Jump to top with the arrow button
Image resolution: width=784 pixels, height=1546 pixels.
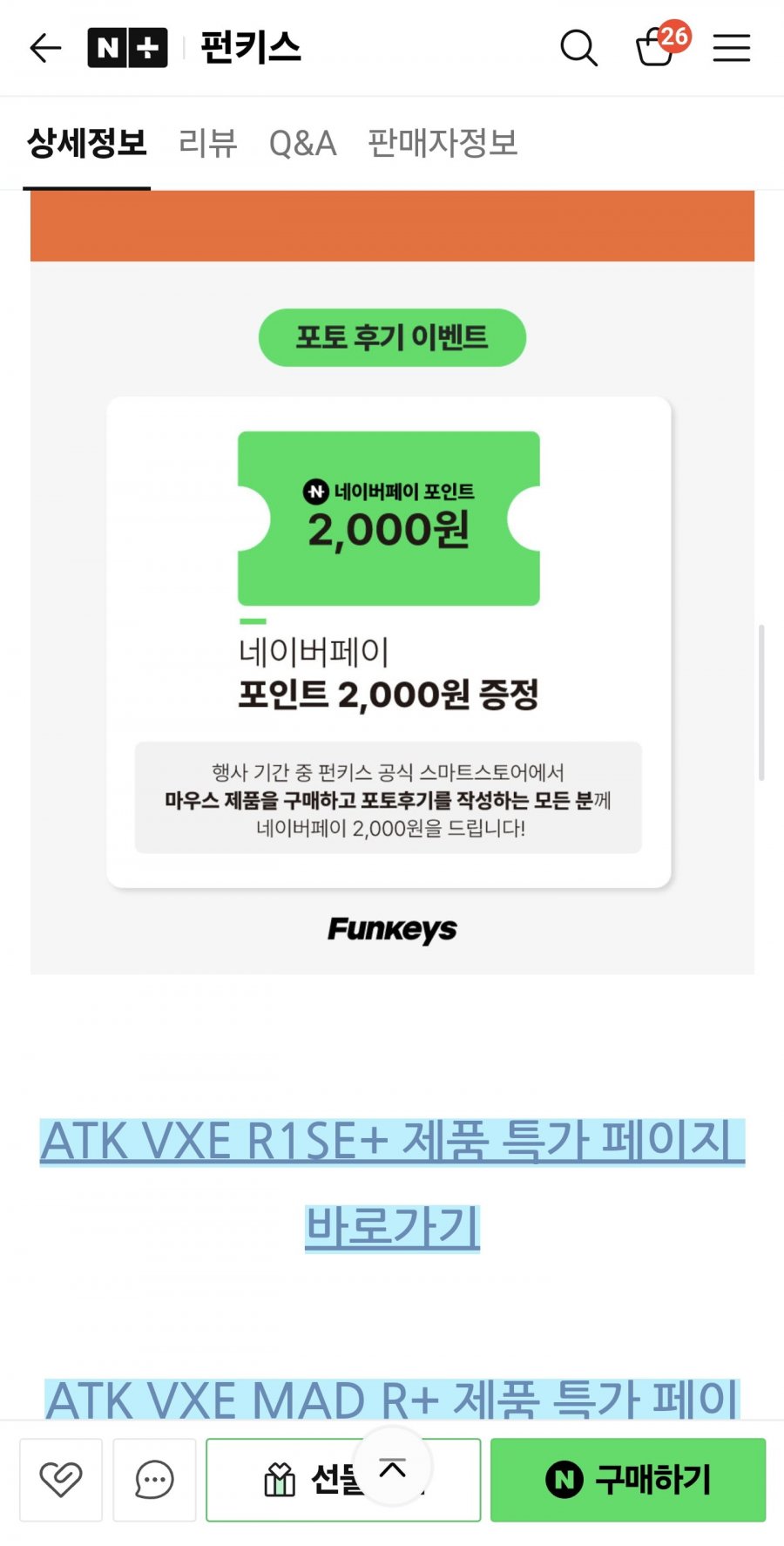[x=393, y=1468]
